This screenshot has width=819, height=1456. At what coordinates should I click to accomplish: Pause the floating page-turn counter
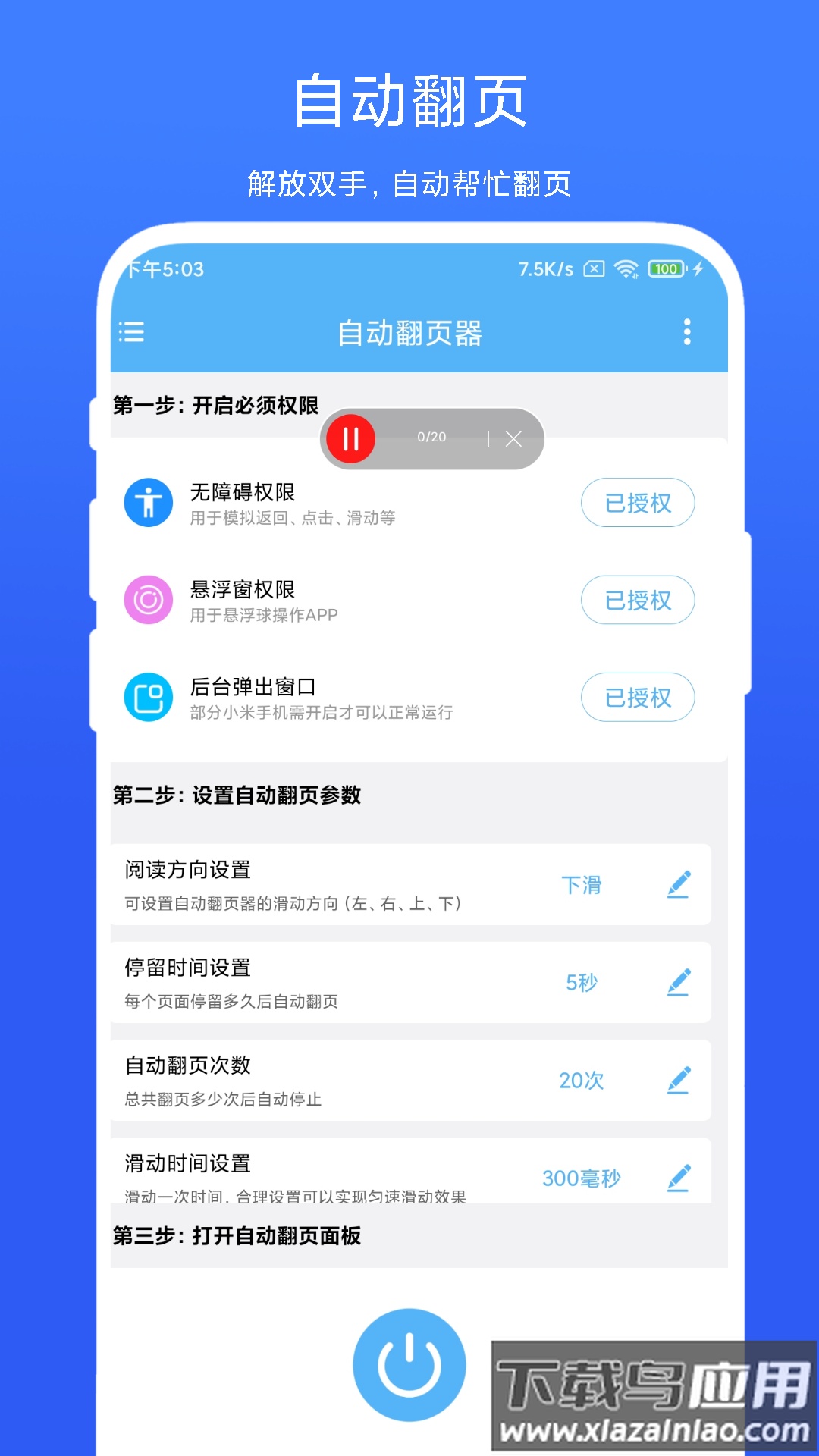tap(350, 438)
